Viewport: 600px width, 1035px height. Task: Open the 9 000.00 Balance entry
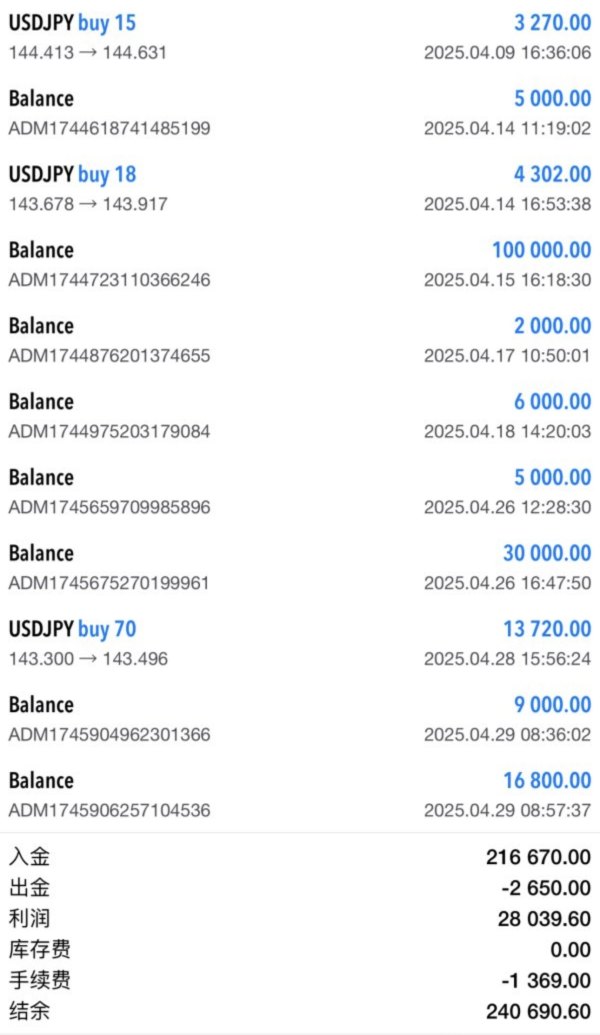pyautogui.click(x=300, y=719)
